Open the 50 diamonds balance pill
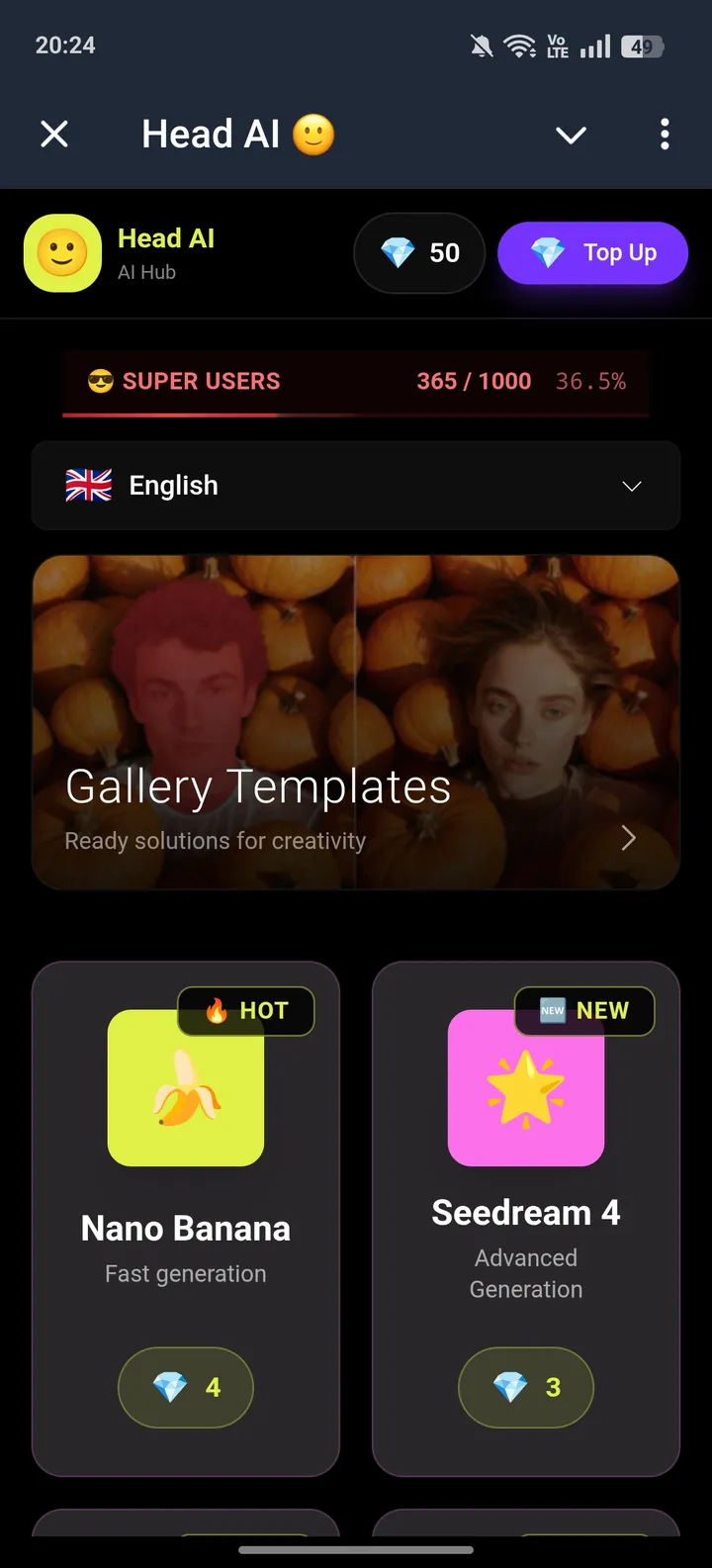 pos(419,253)
